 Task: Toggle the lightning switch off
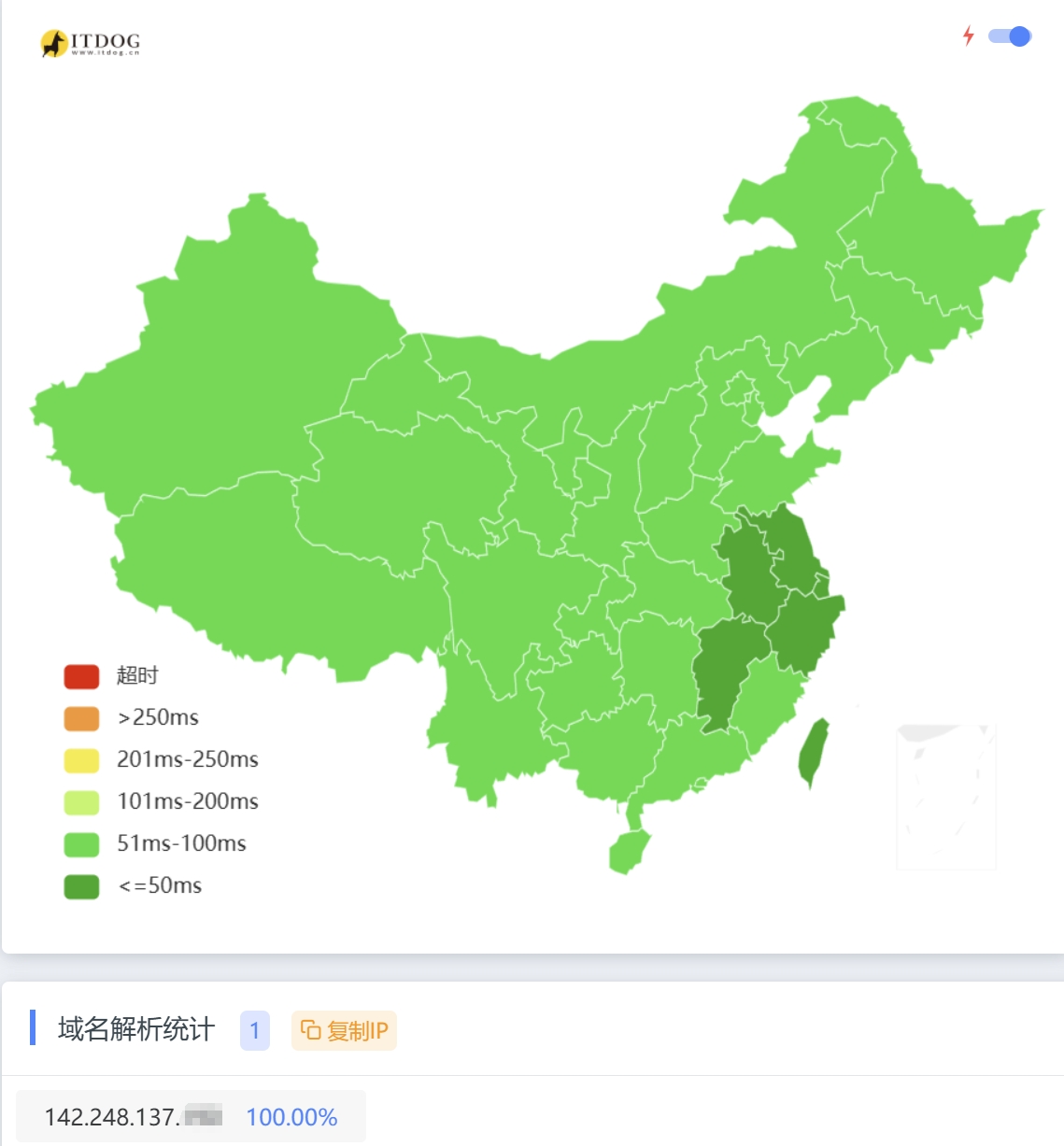coord(1009,36)
